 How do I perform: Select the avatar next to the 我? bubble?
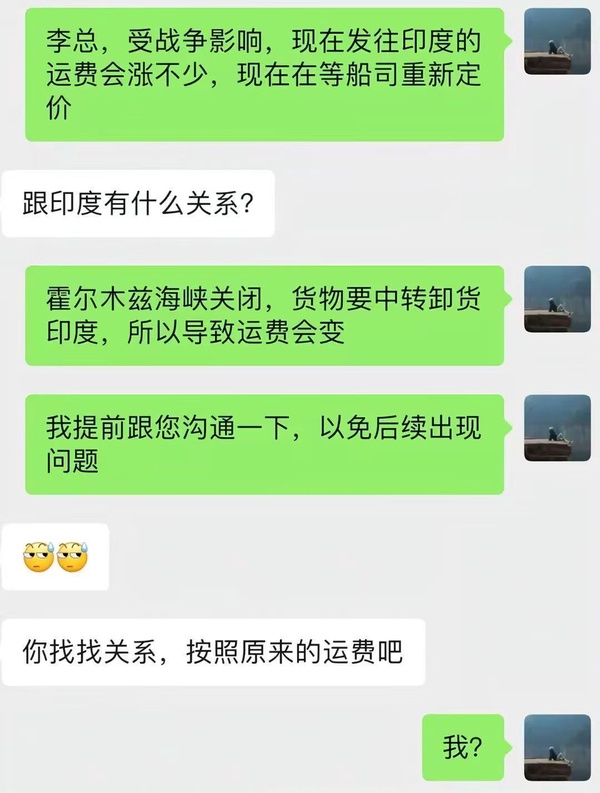coord(557,747)
